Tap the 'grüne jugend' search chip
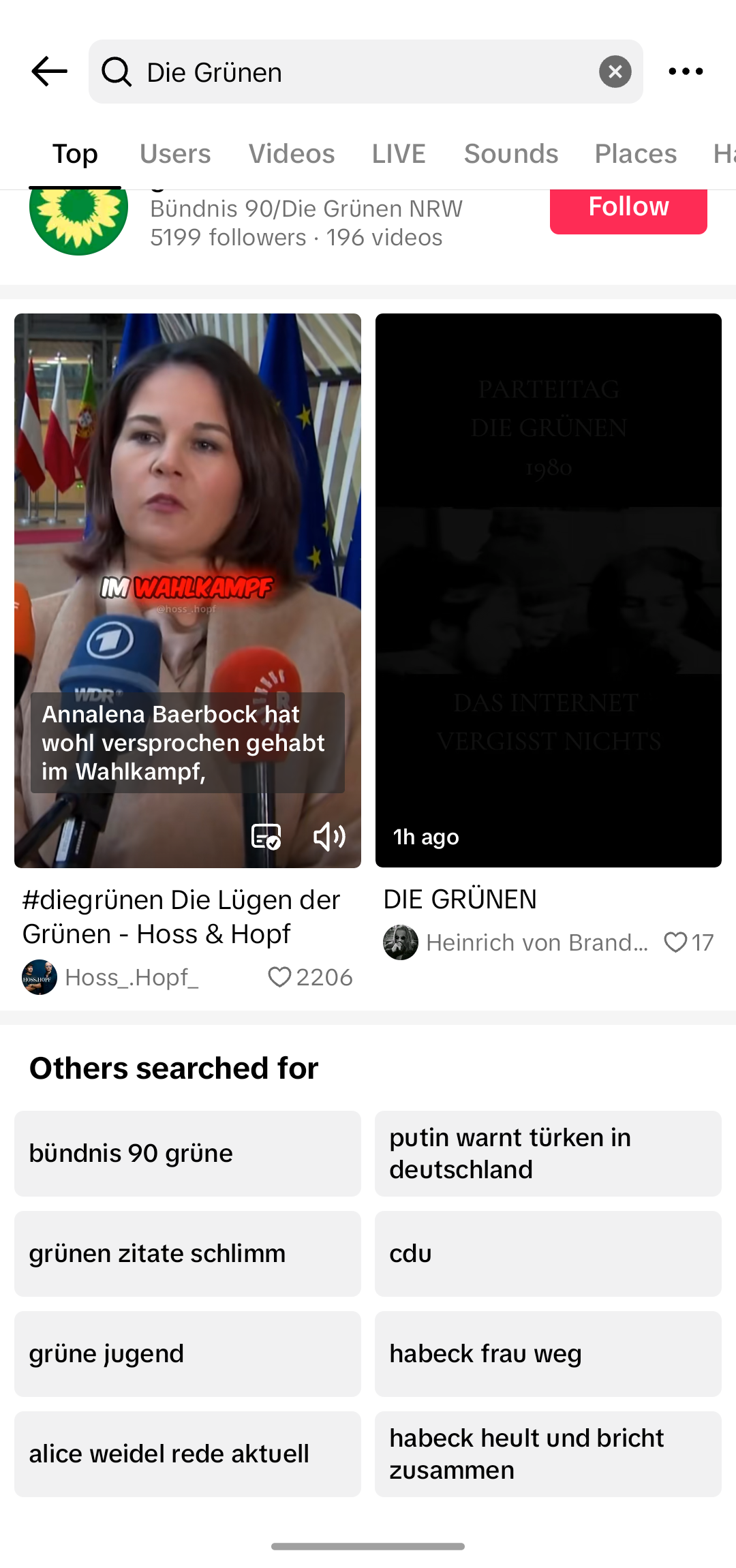 tap(188, 1353)
